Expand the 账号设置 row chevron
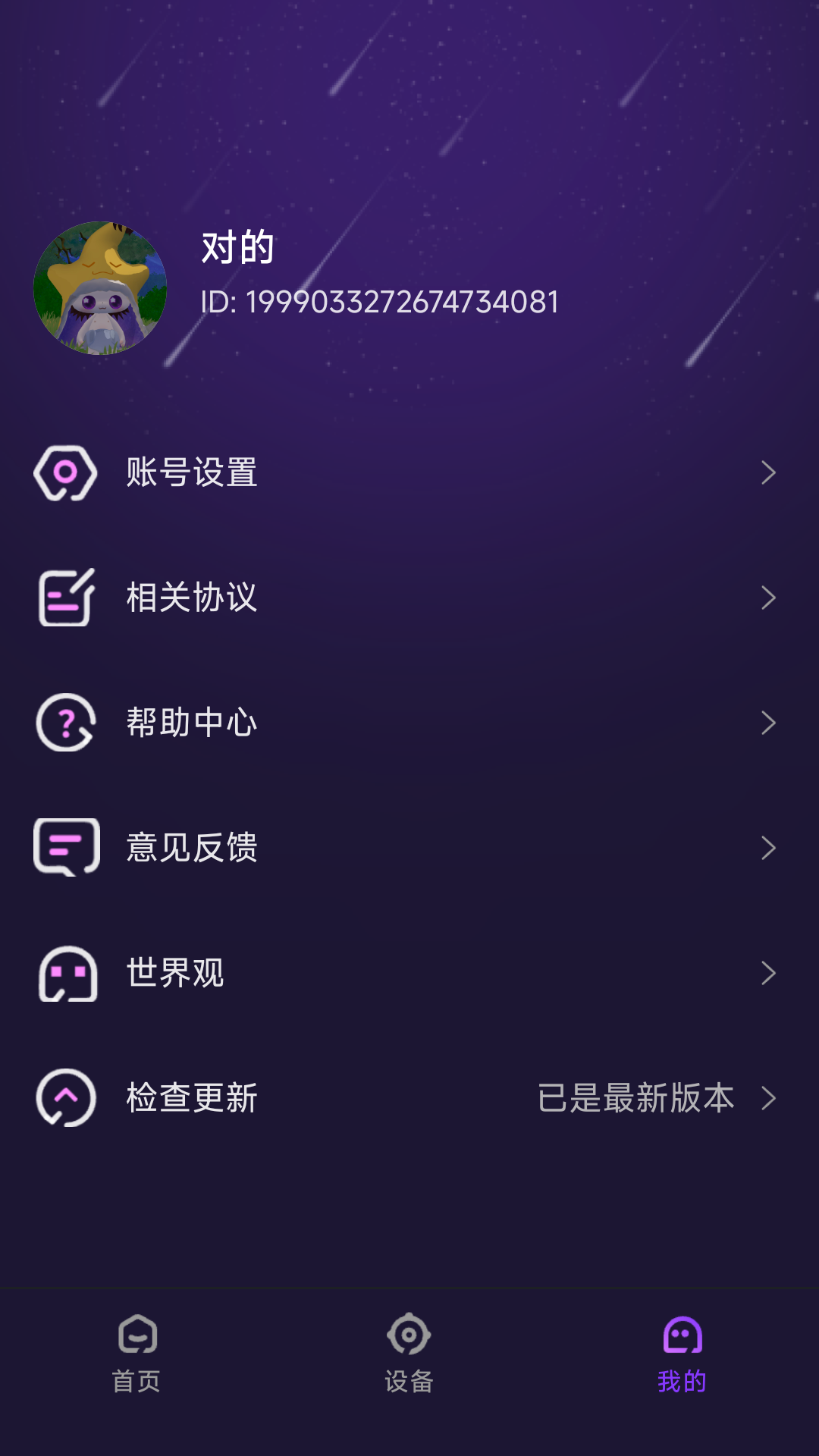The image size is (819, 1456). 769,472
